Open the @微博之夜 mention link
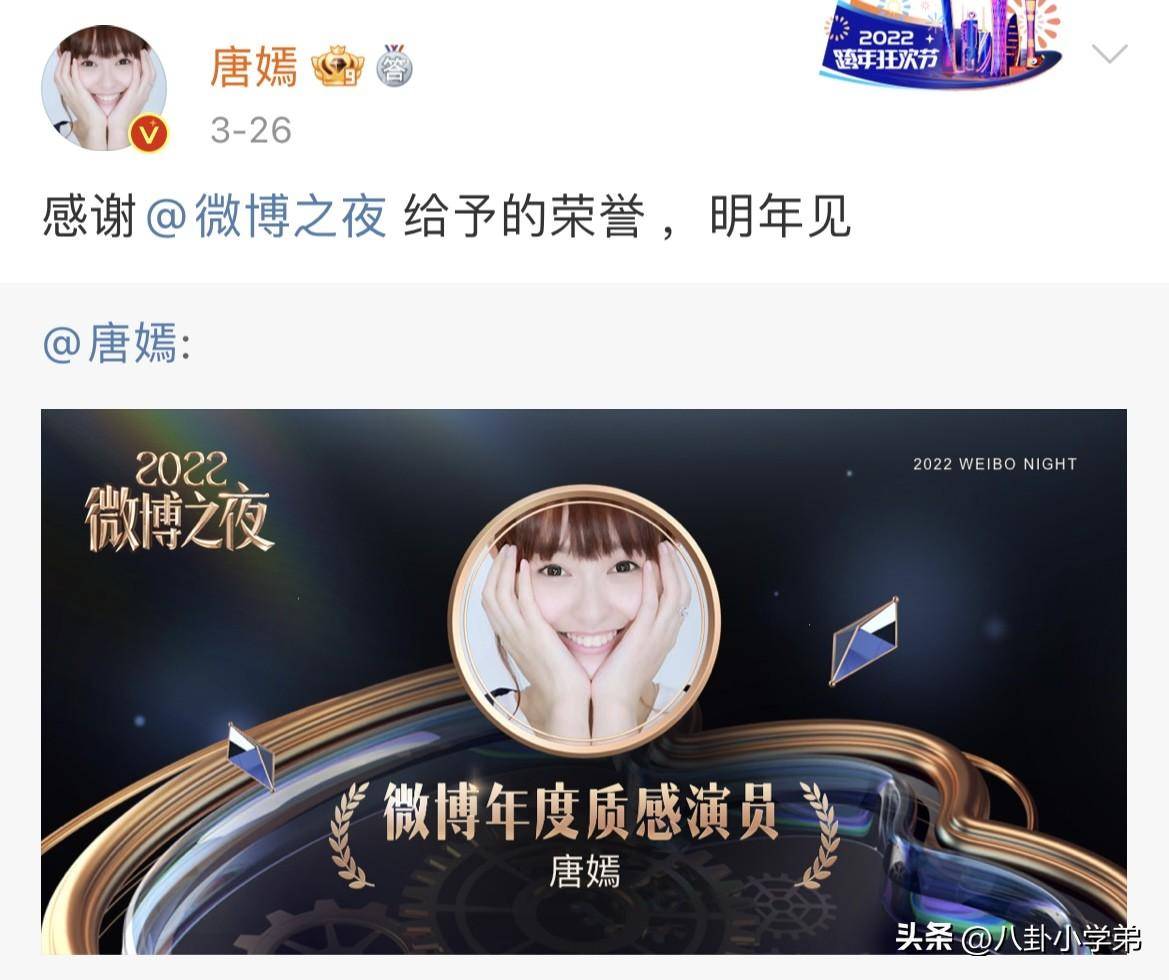Image resolution: width=1169 pixels, height=980 pixels. (266, 217)
